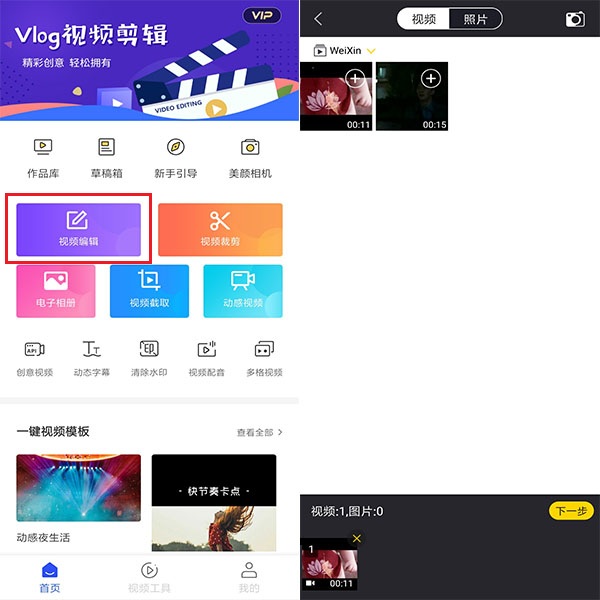Open 电子相册 photo album maker
The height and width of the screenshot is (600, 600).
[x=56, y=289]
